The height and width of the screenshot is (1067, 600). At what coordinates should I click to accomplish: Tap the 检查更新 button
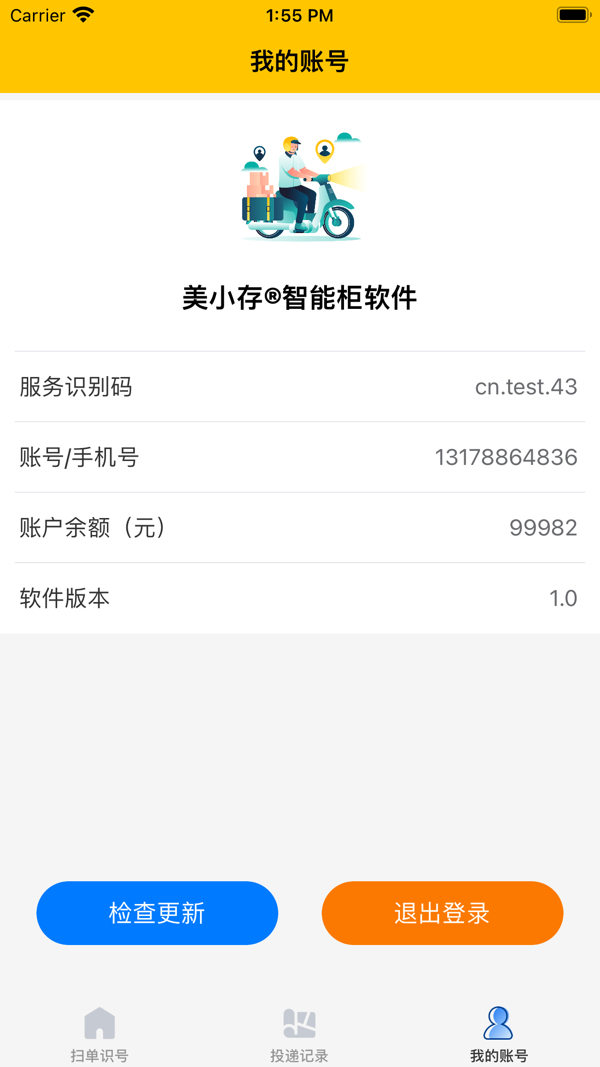[x=157, y=913]
